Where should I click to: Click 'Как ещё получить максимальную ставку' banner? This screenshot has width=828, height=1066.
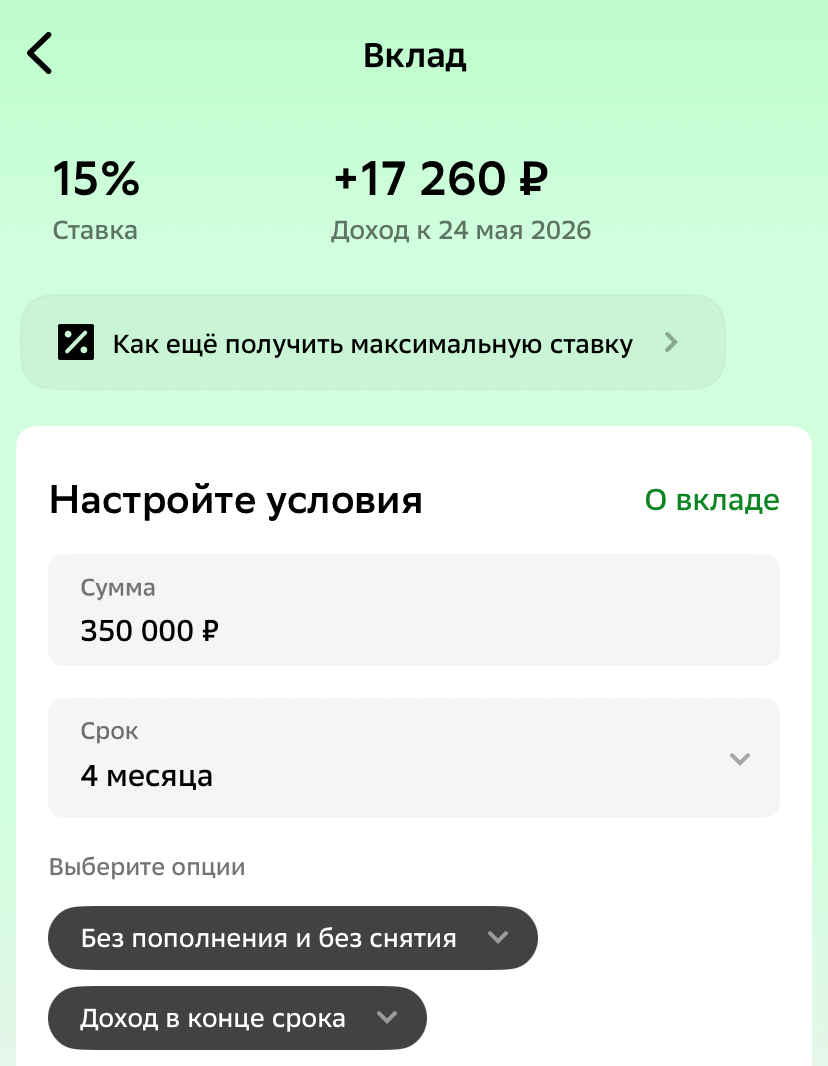click(x=372, y=342)
